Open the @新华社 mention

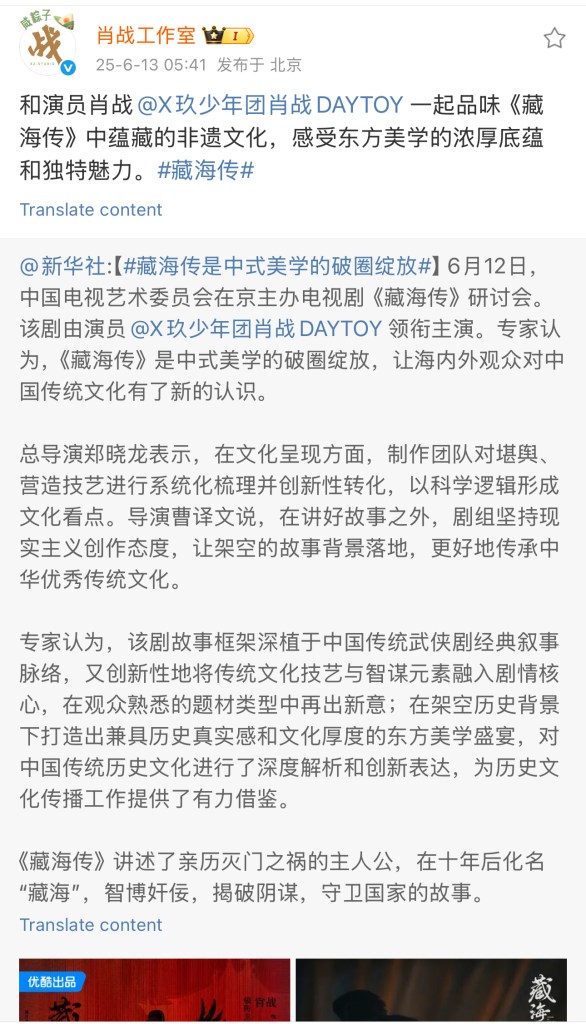click(62, 266)
